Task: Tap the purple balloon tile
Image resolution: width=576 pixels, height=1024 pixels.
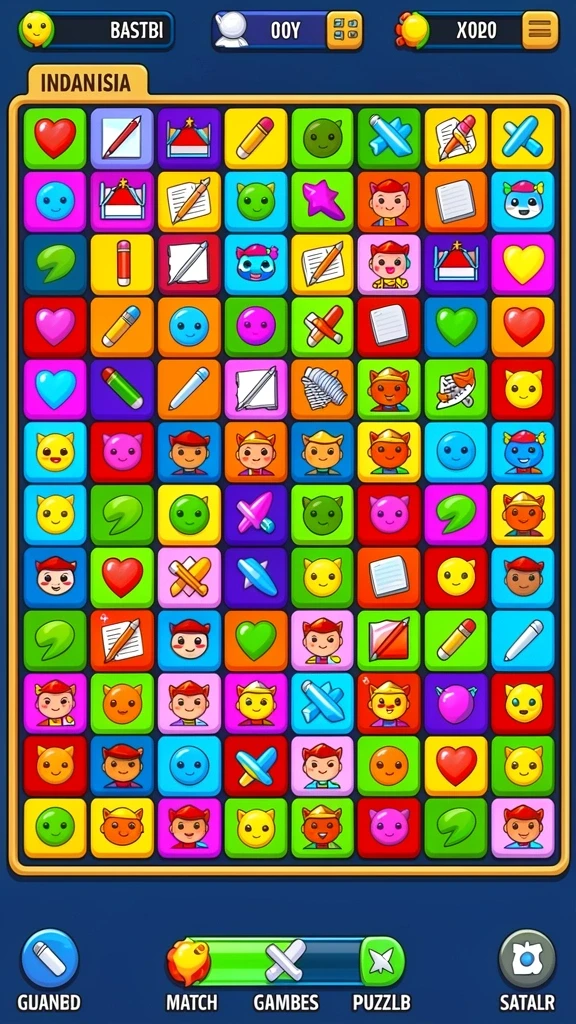Action: (x=456, y=703)
